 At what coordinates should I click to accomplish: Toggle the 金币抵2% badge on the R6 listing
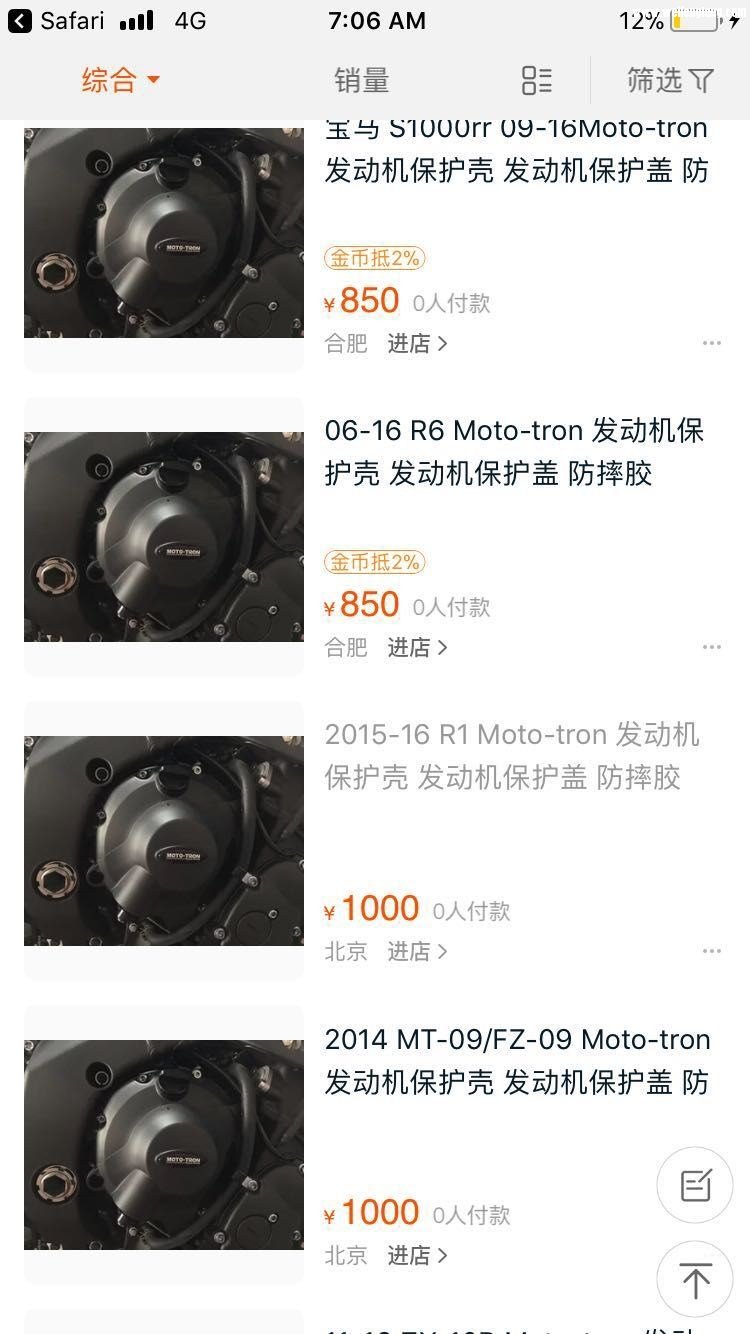coord(374,562)
